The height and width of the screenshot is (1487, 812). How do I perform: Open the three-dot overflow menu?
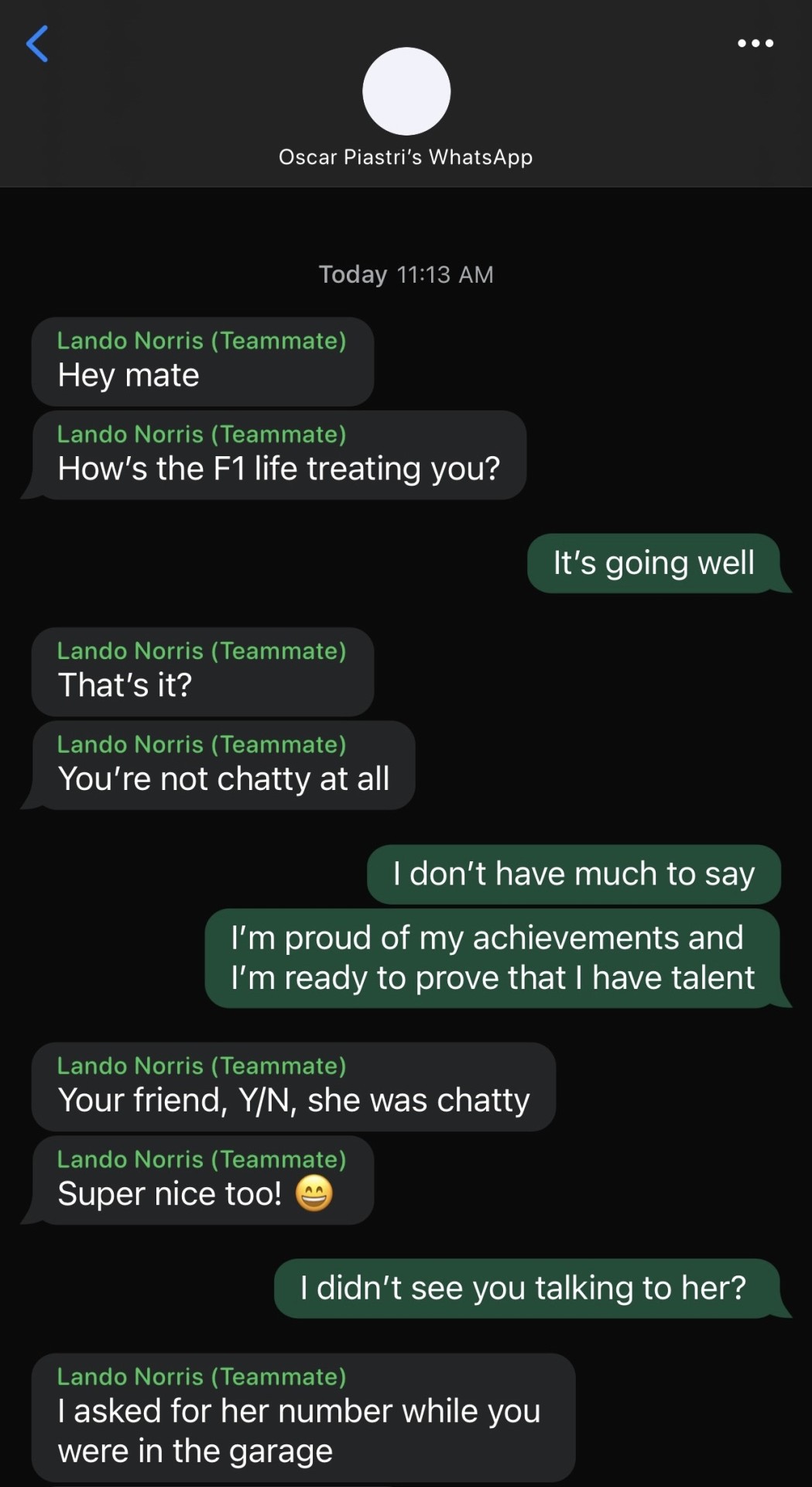(755, 43)
